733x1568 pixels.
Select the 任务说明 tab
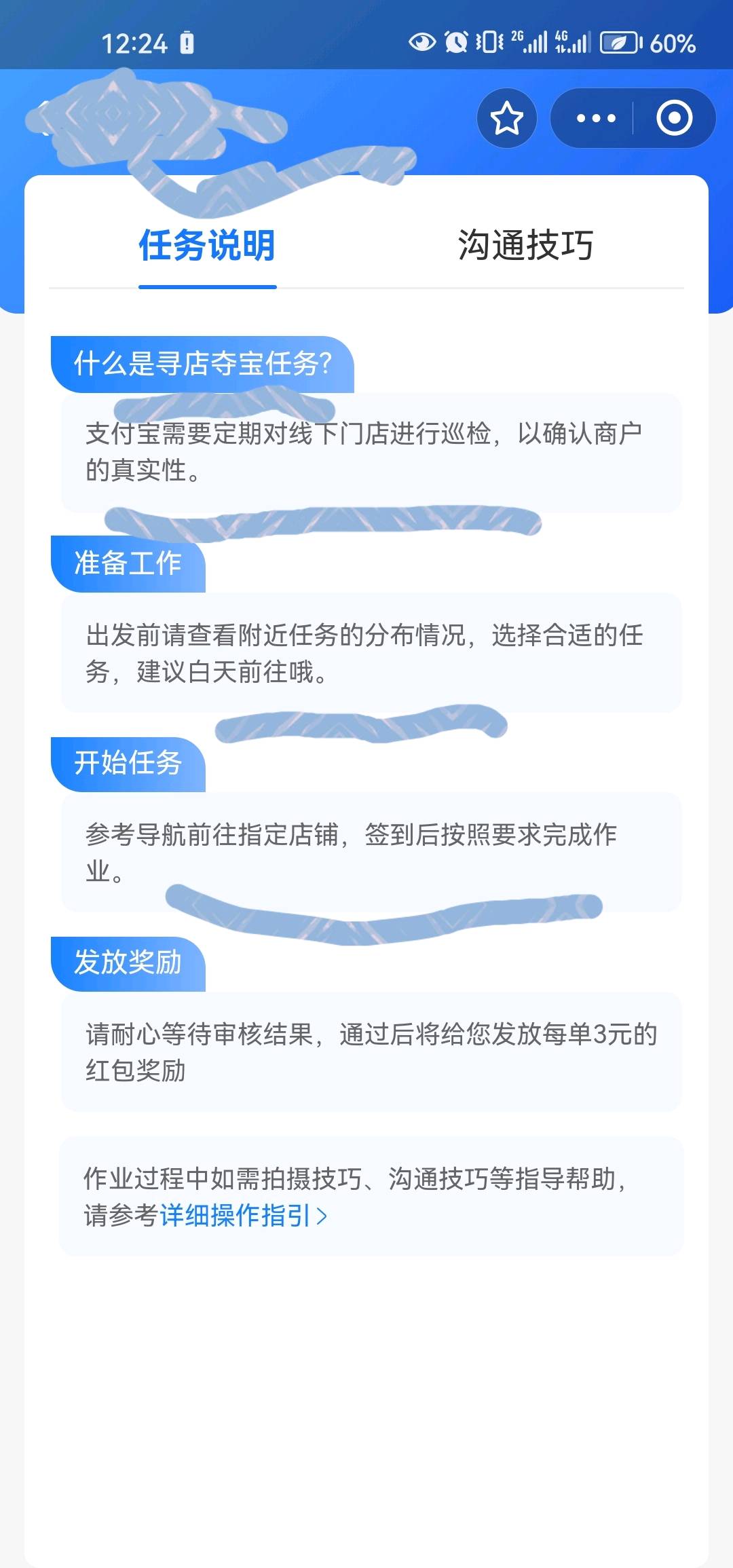[x=207, y=245]
